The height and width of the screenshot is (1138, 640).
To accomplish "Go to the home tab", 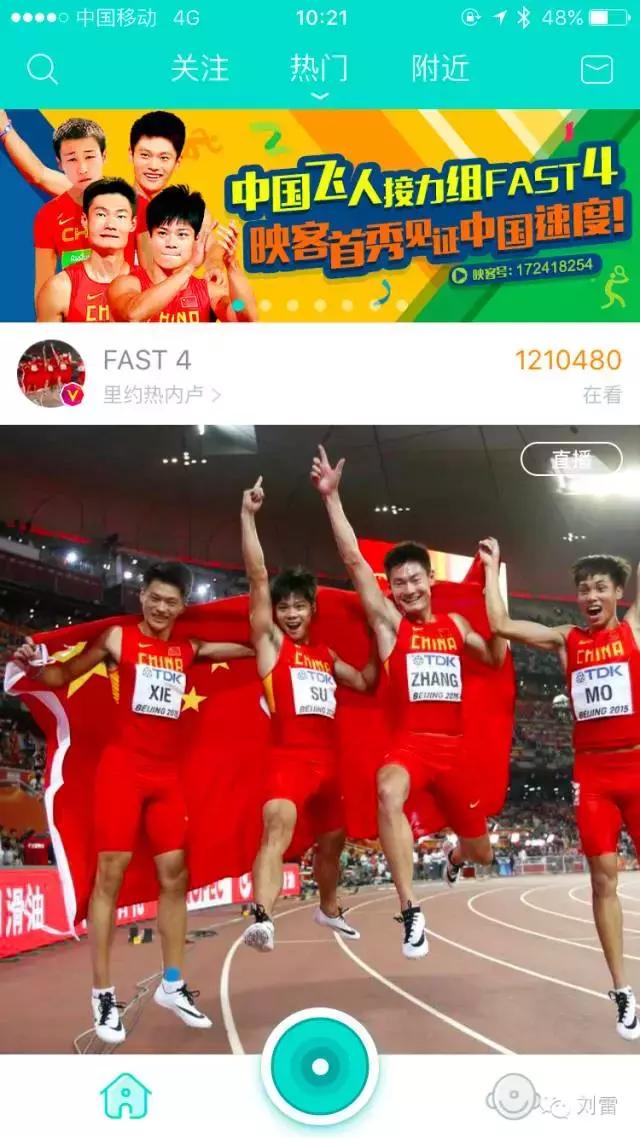I will (126, 1096).
